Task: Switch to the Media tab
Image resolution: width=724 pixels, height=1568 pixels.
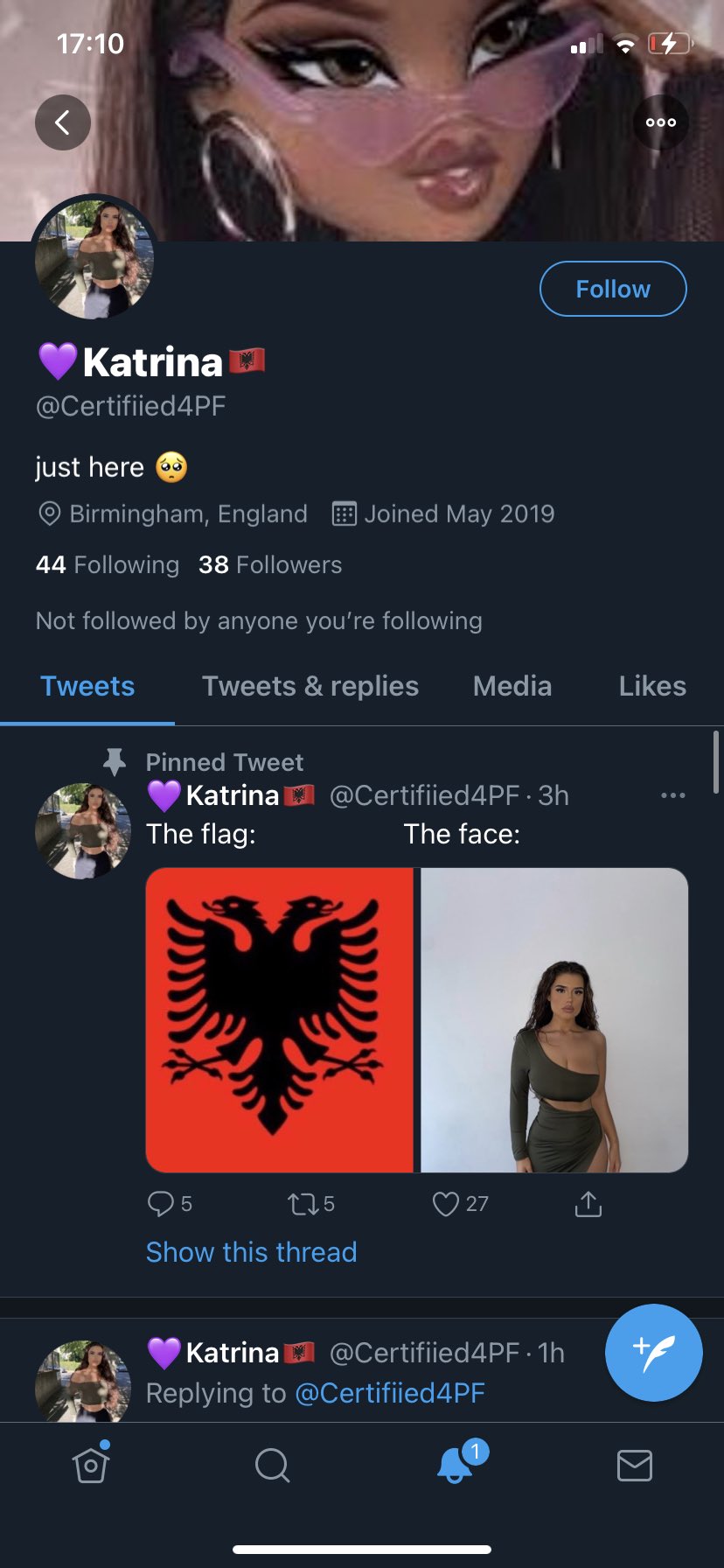Action: tap(512, 686)
